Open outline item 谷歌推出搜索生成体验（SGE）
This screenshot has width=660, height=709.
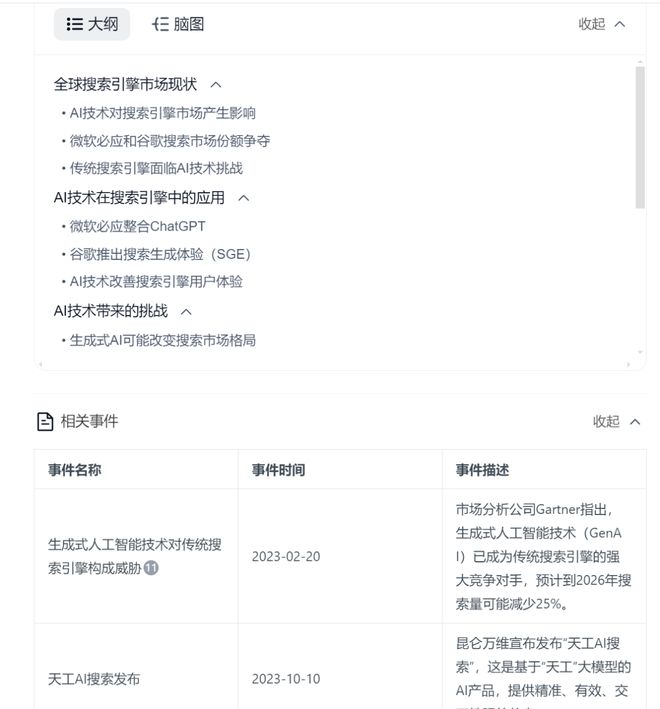(x=159, y=254)
